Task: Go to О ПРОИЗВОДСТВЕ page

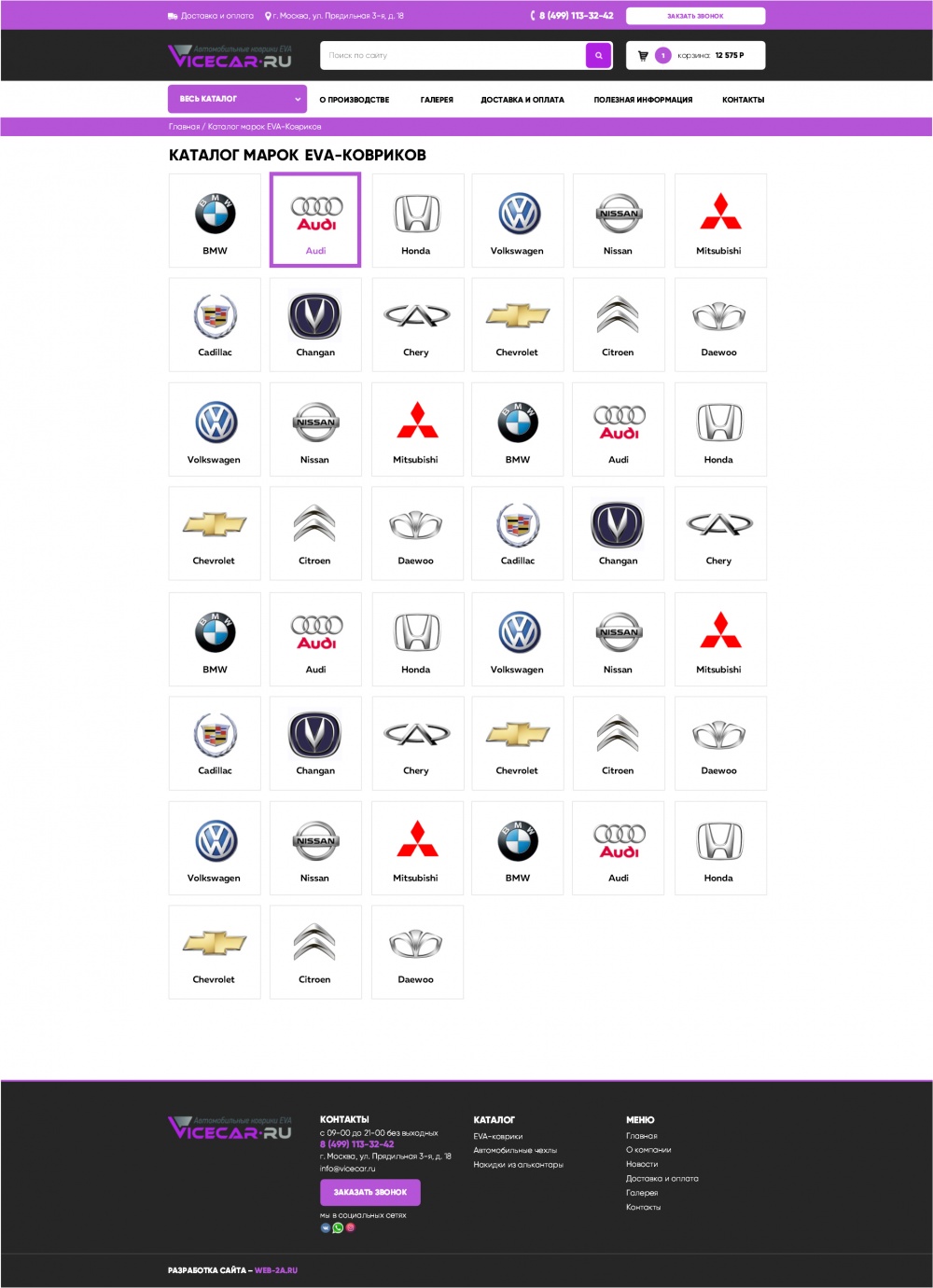Action: click(355, 100)
